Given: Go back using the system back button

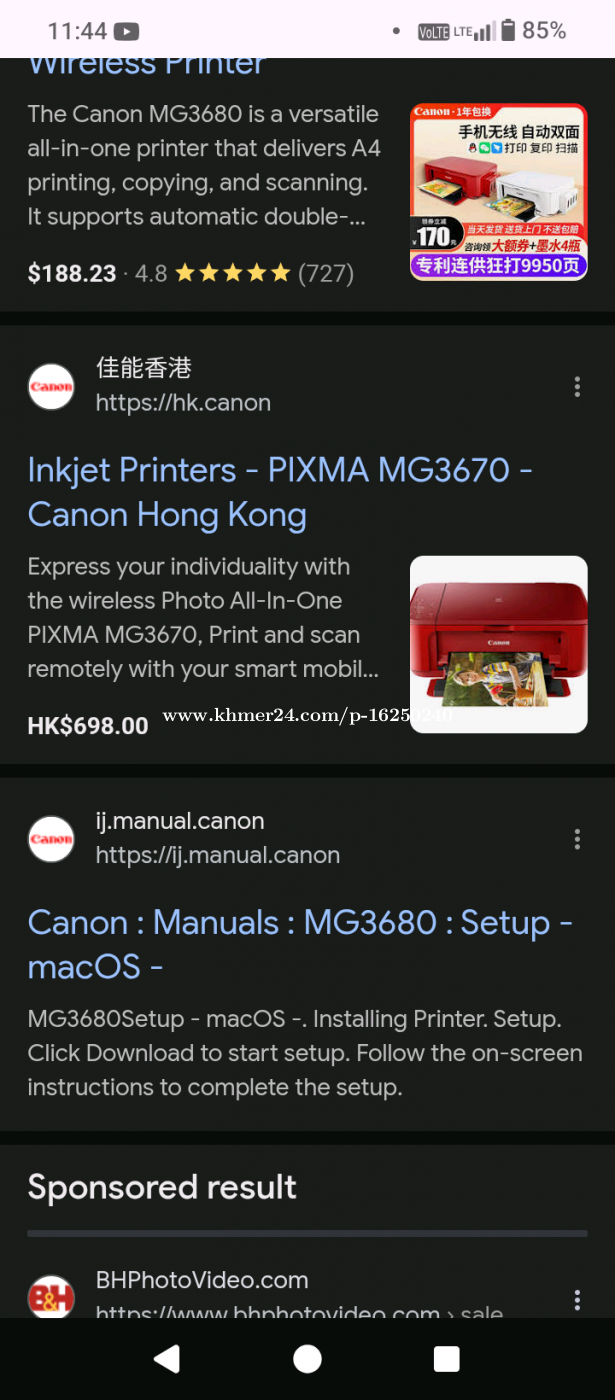Looking at the screenshot, I should [x=167, y=1359].
